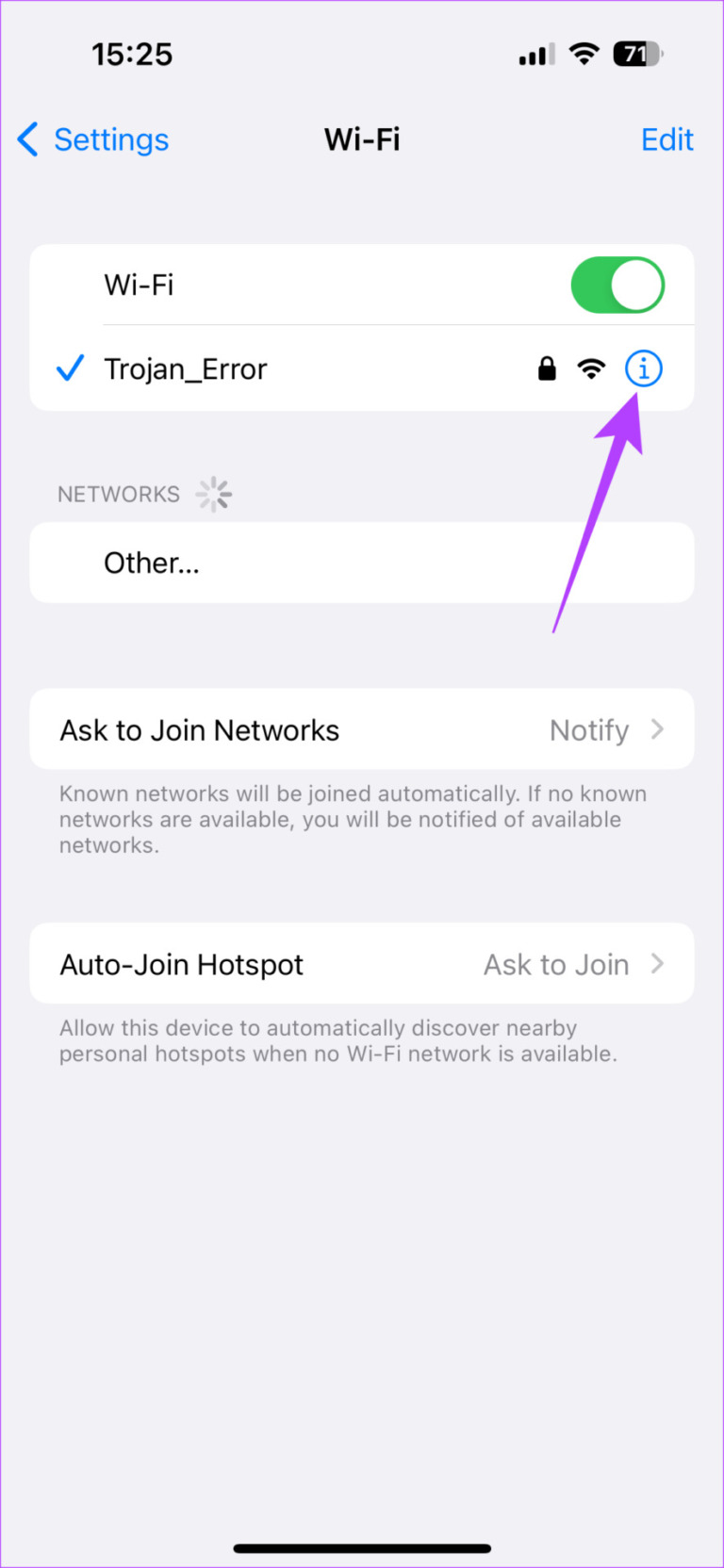The image size is (724, 1568).
Task: Open the Notify setting disclosure arrow
Action: pos(660,728)
